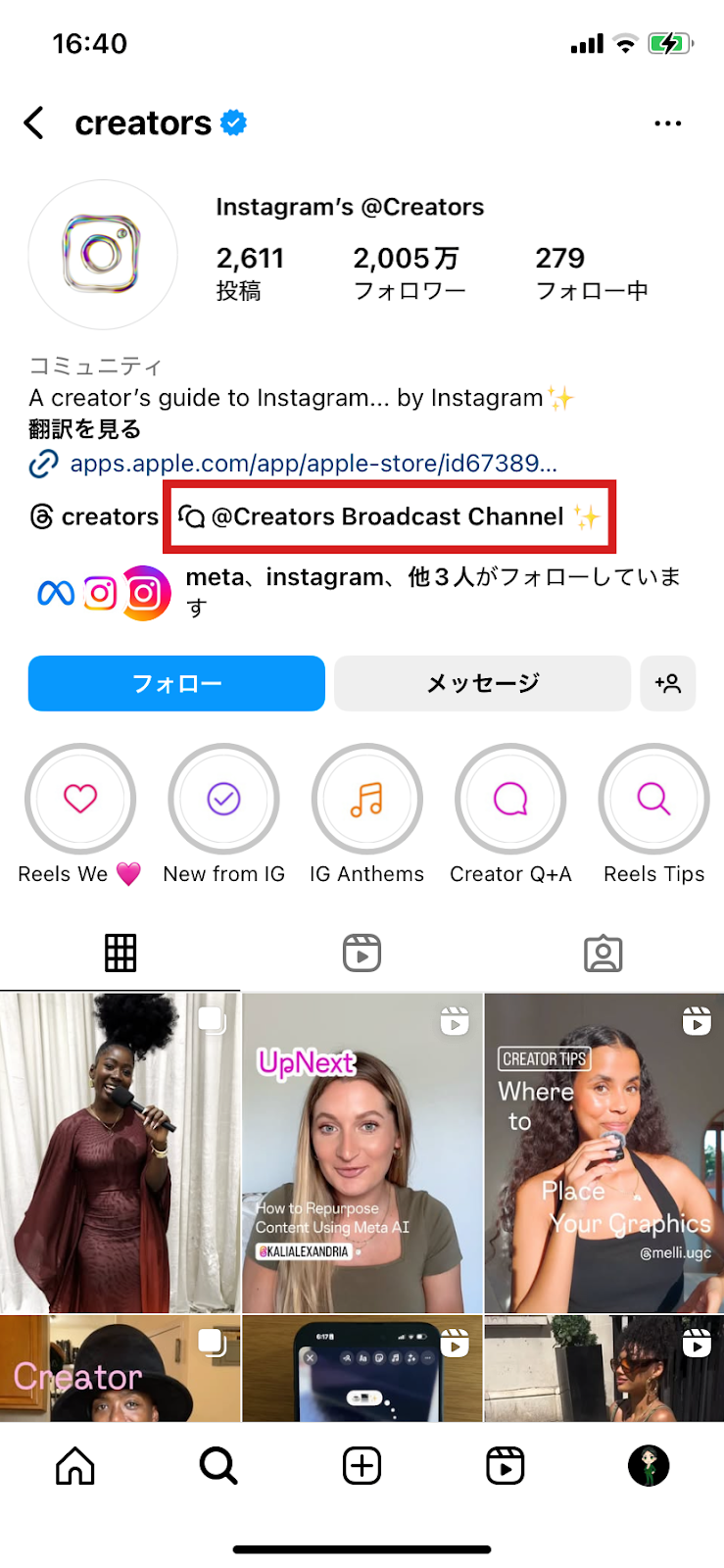Open the Reels We highlight
This screenshot has height=1568, width=724.
coord(80,800)
